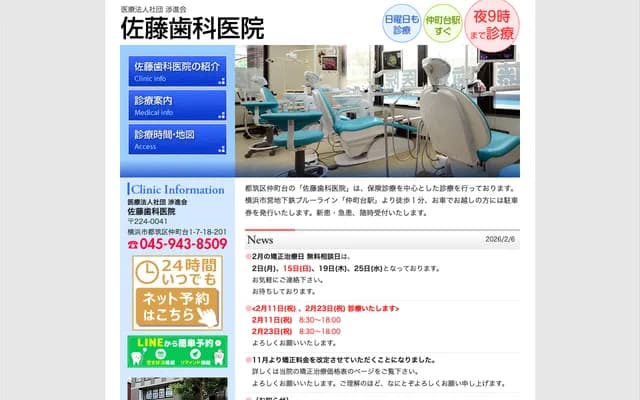Open 佐藤歯科医院の紹介 Clinic Info menu
Image resolution: width=640 pixels, height=400 pixels.
click(x=178, y=70)
